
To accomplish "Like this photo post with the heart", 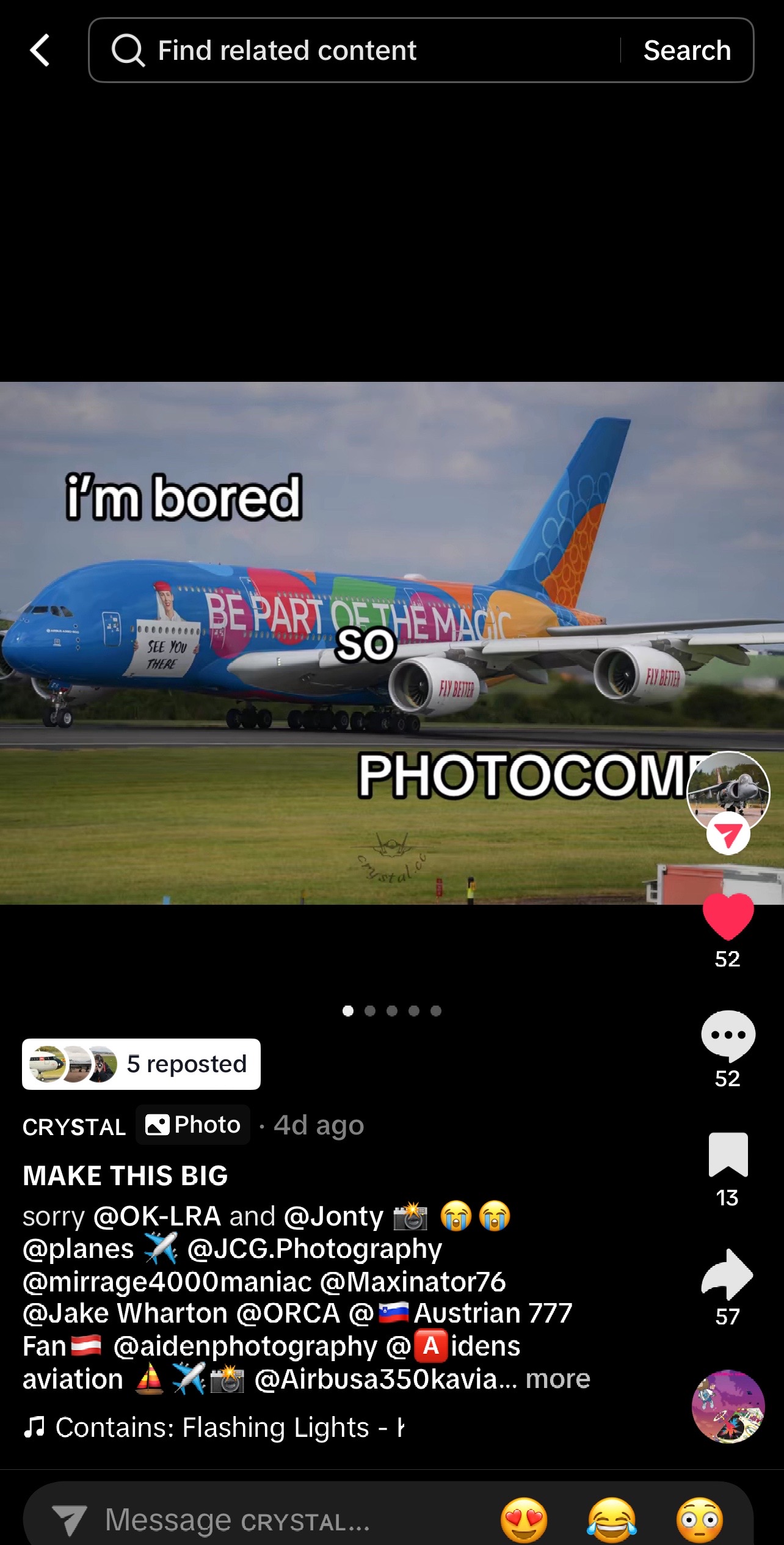I will click(x=727, y=916).
